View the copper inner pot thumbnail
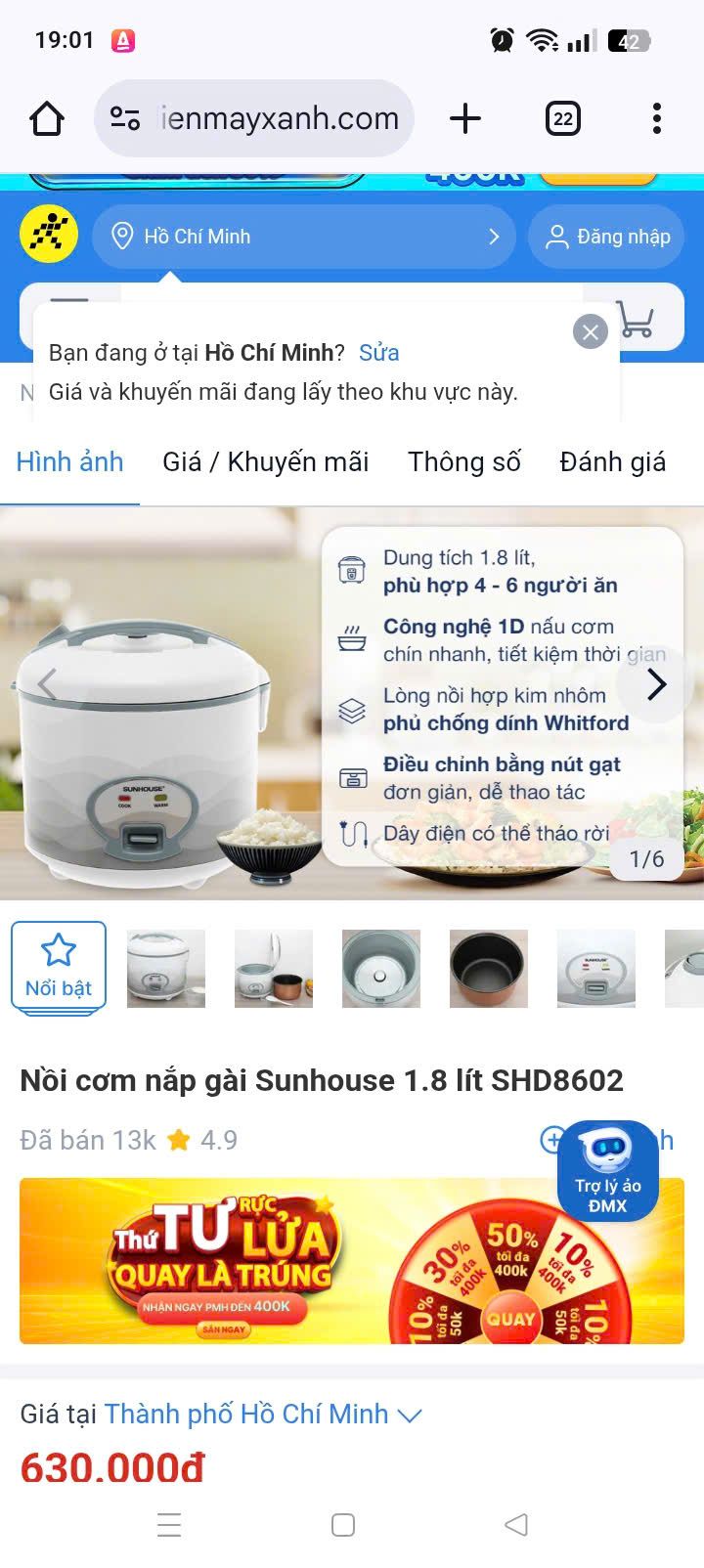Image resolution: width=704 pixels, height=1568 pixels. 488,969
